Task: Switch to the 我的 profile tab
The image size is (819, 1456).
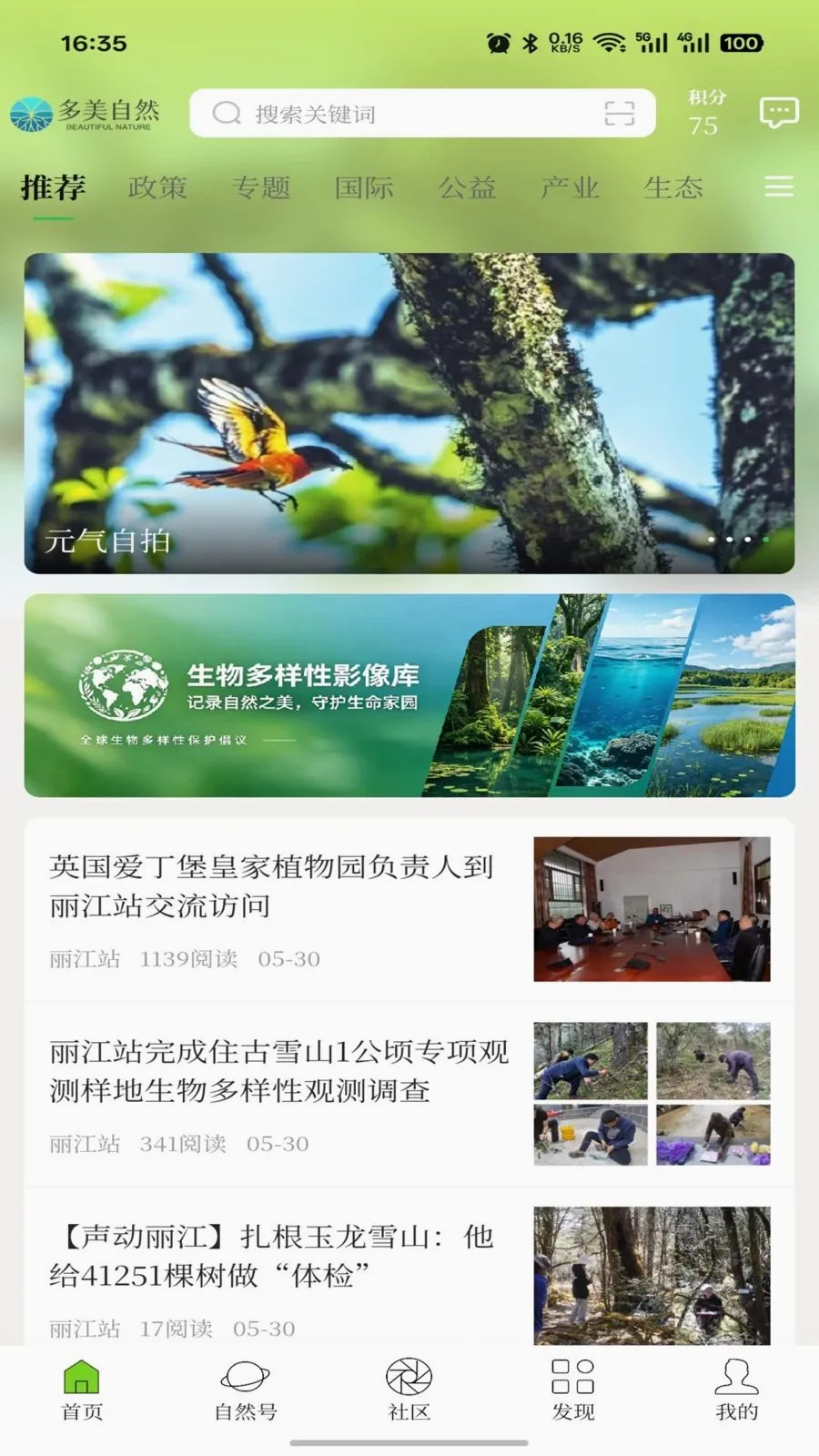Action: pyautogui.click(x=737, y=1390)
